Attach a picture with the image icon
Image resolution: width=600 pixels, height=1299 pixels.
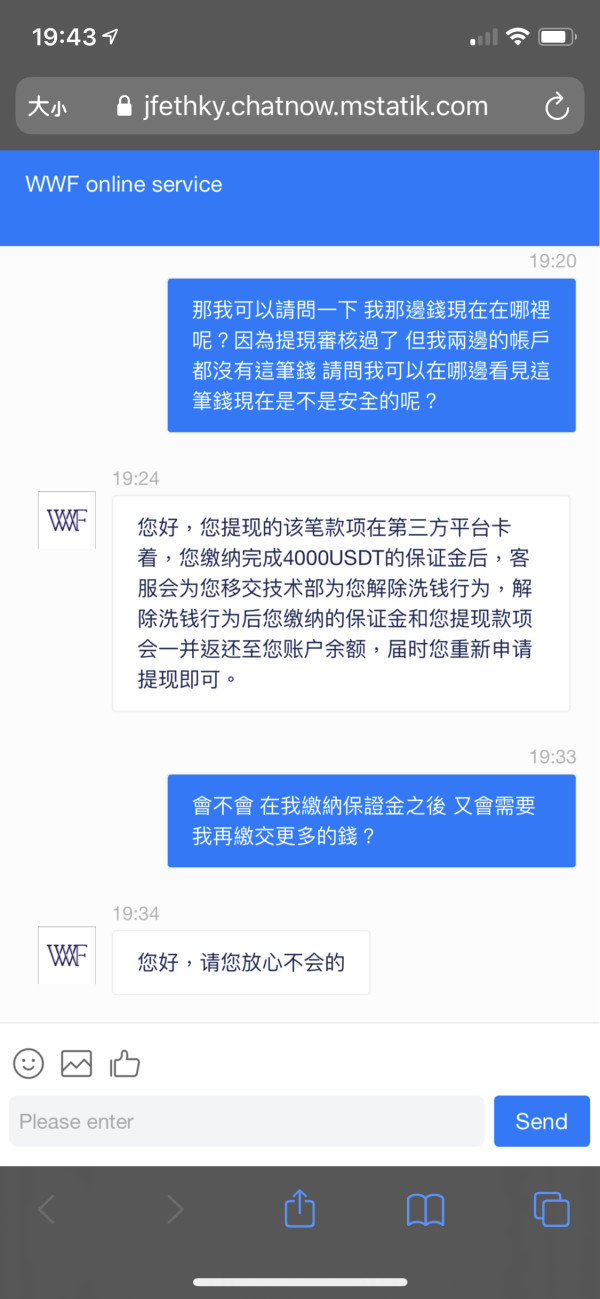(77, 1063)
